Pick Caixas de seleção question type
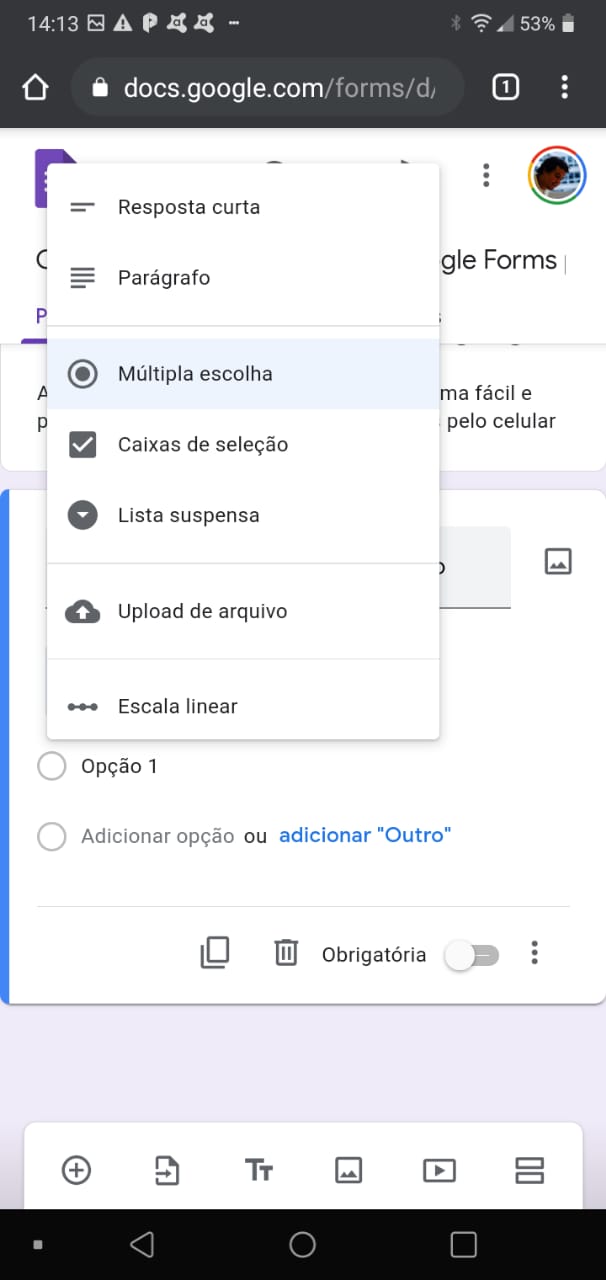Viewport: 606px width, 1280px height. click(x=243, y=444)
